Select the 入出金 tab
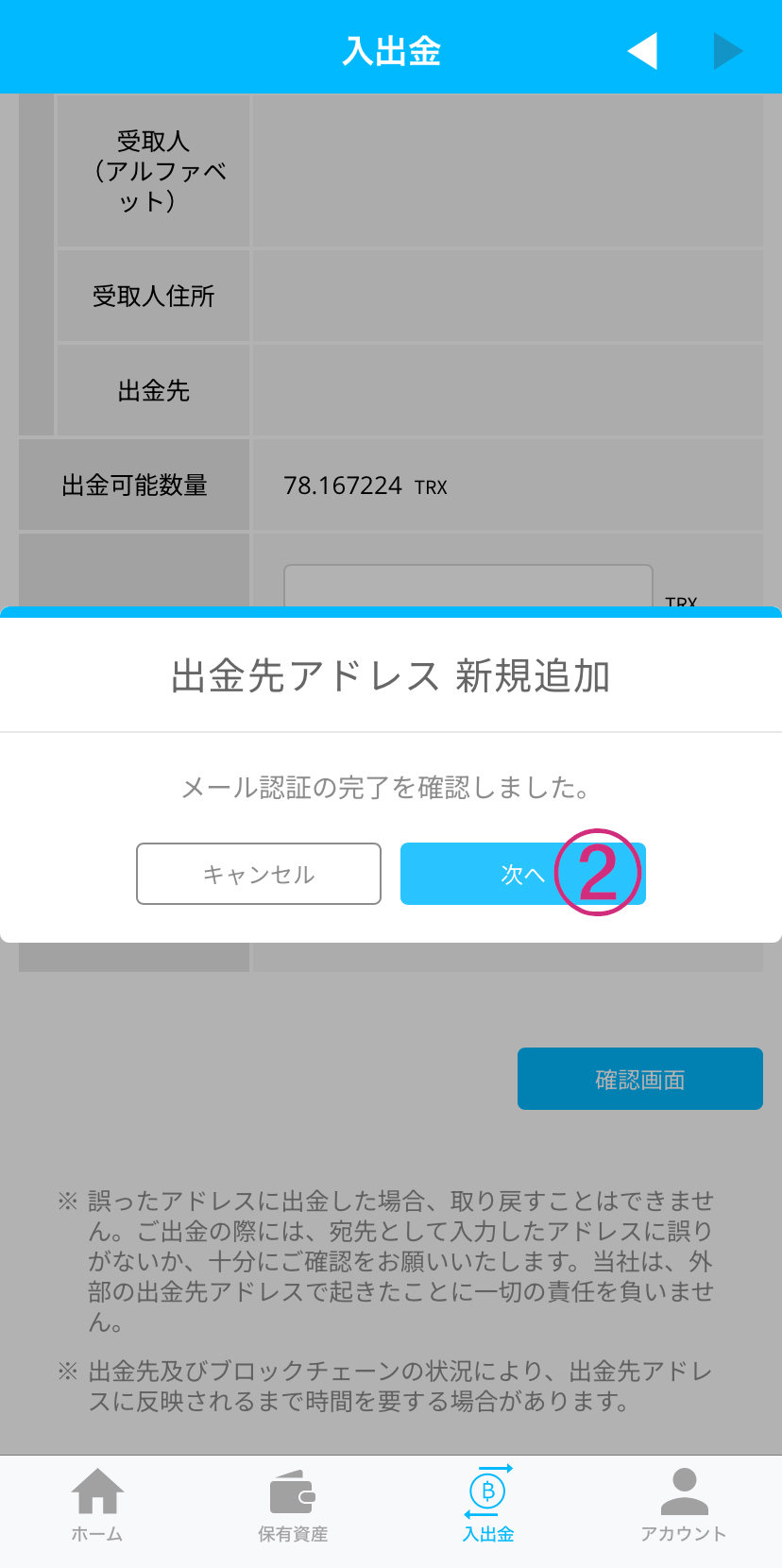782x1568 pixels. (488, 1506)
